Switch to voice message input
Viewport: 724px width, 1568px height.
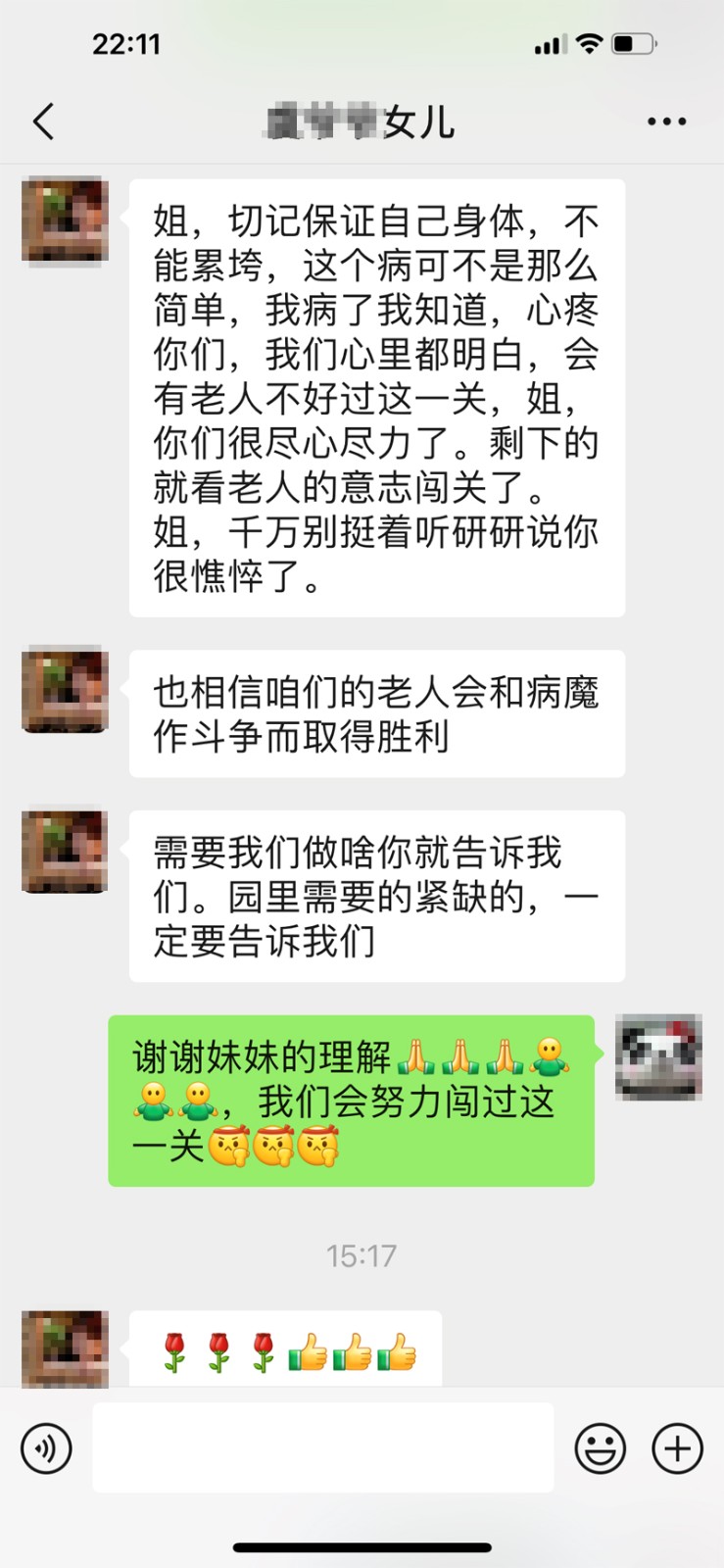(x=46, y=1447)
